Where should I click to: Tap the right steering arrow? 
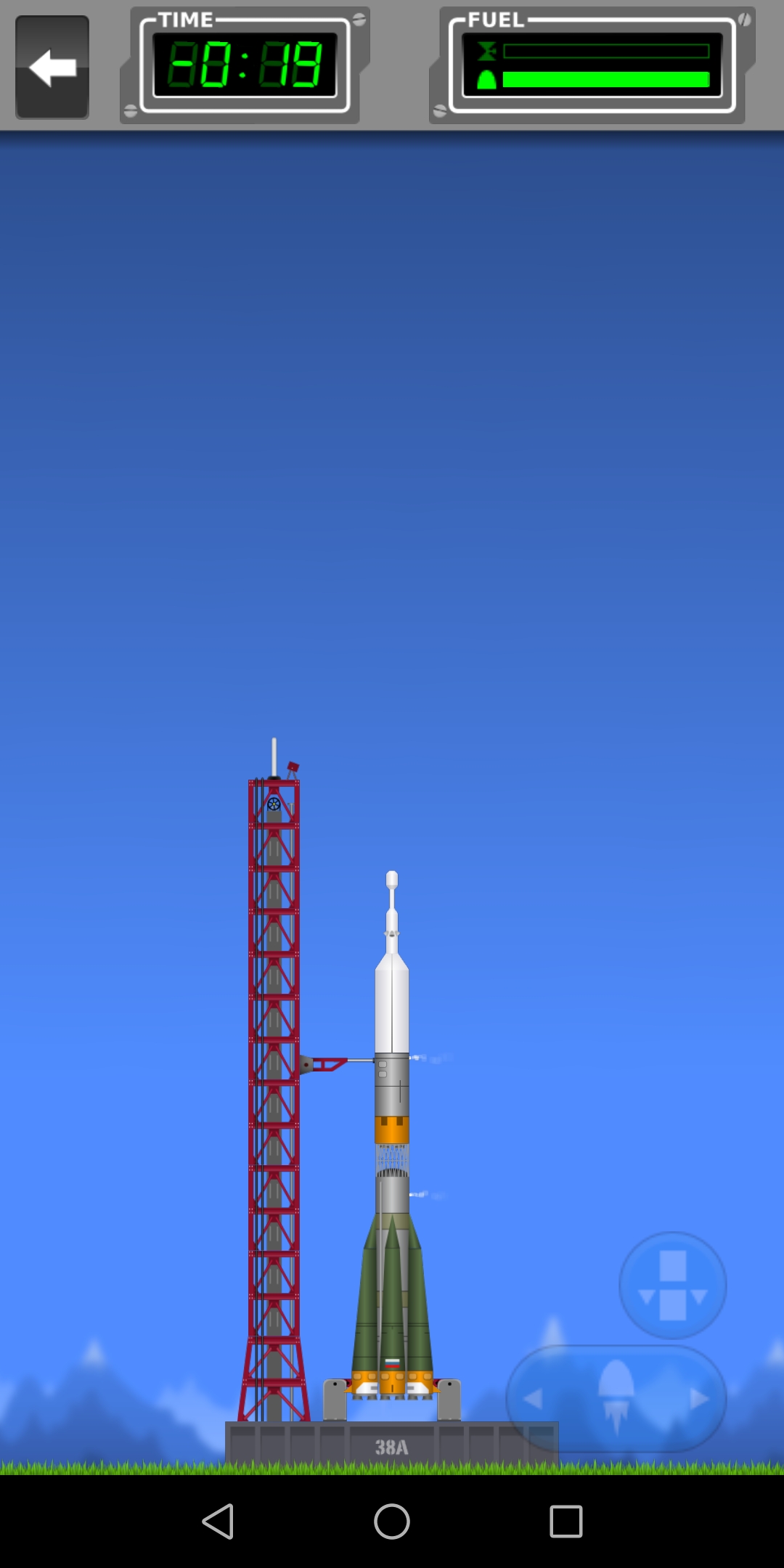pyautogui.click(x=698, y=1399)
